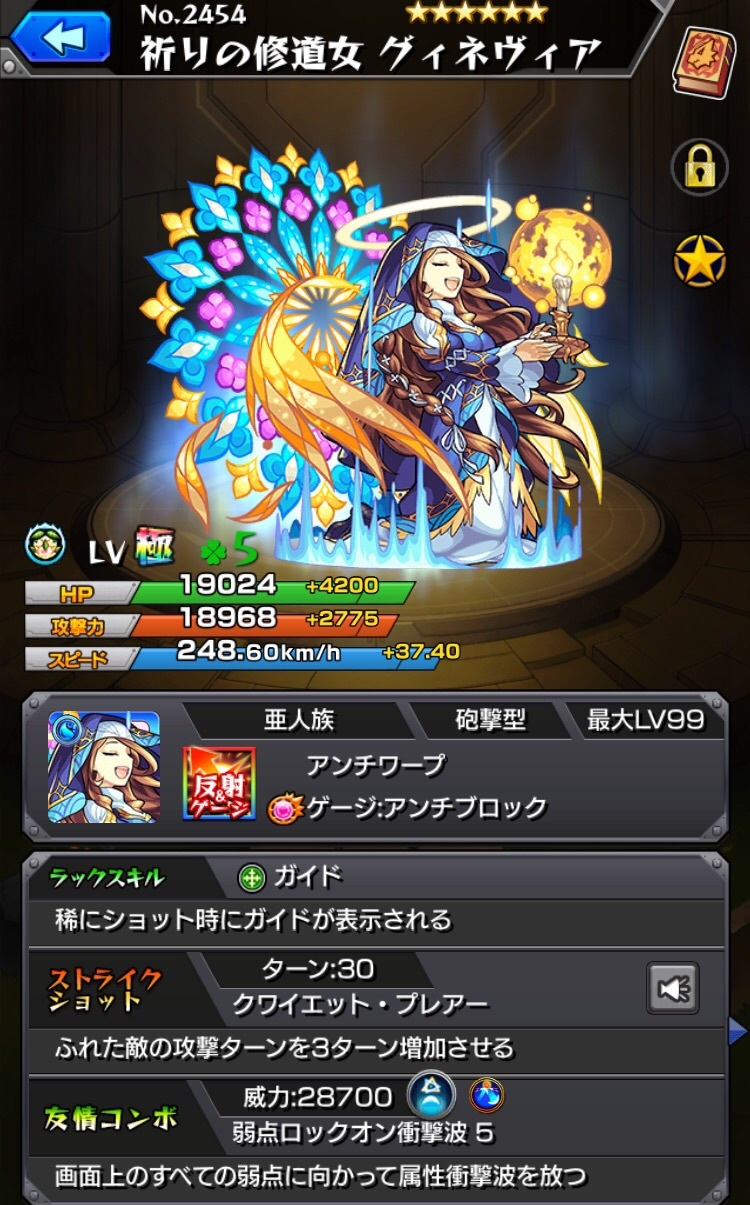The image size is (750, 1205).
Task: Play the strike shot voice speaker button
Action: point(672,989)
